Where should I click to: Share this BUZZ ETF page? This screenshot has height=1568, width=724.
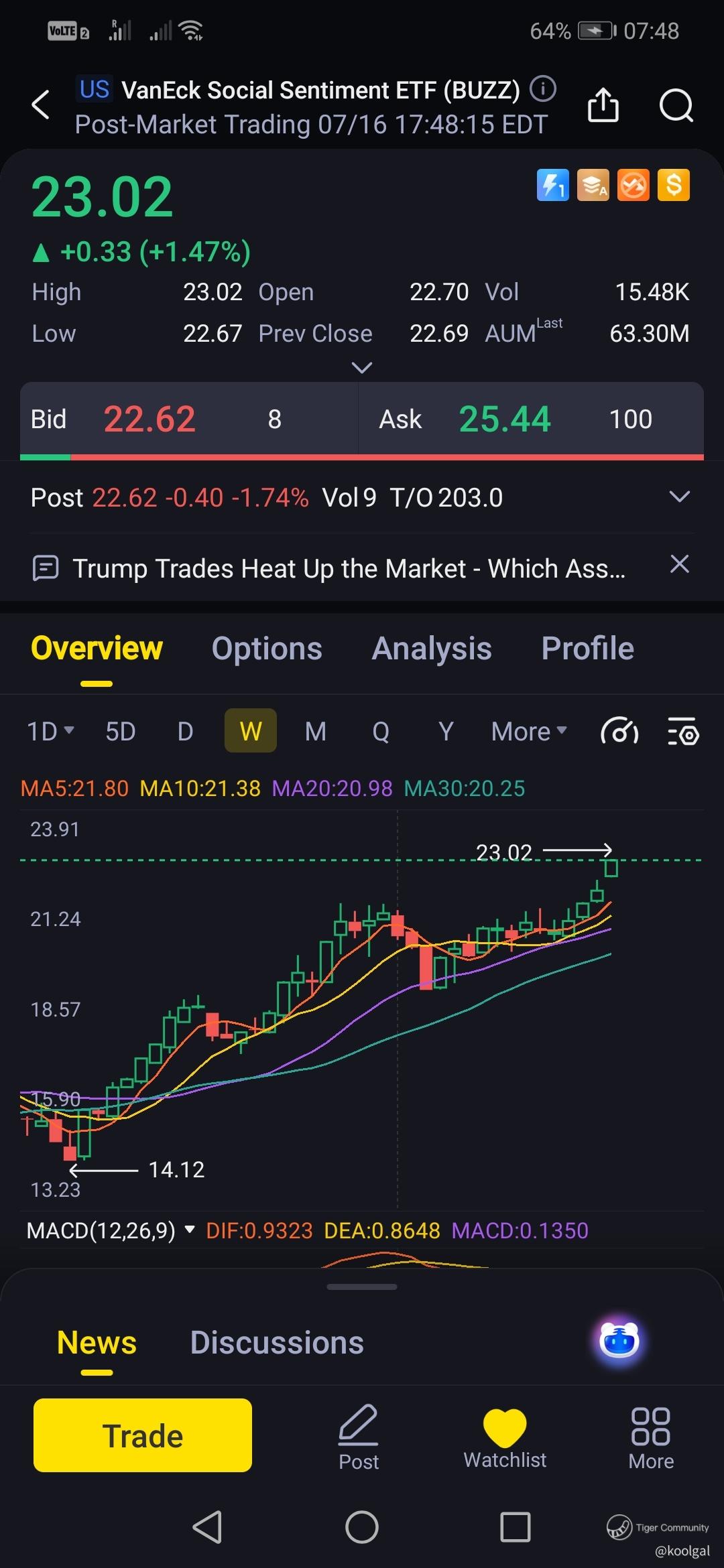point(603,105)
